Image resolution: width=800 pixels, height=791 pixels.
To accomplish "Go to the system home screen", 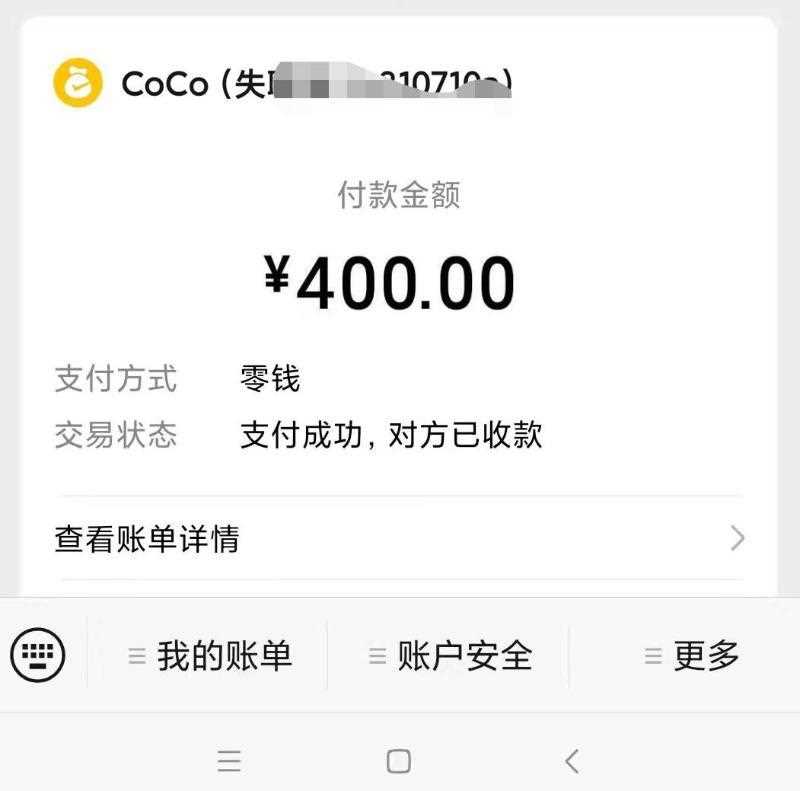I will point(399,762).
